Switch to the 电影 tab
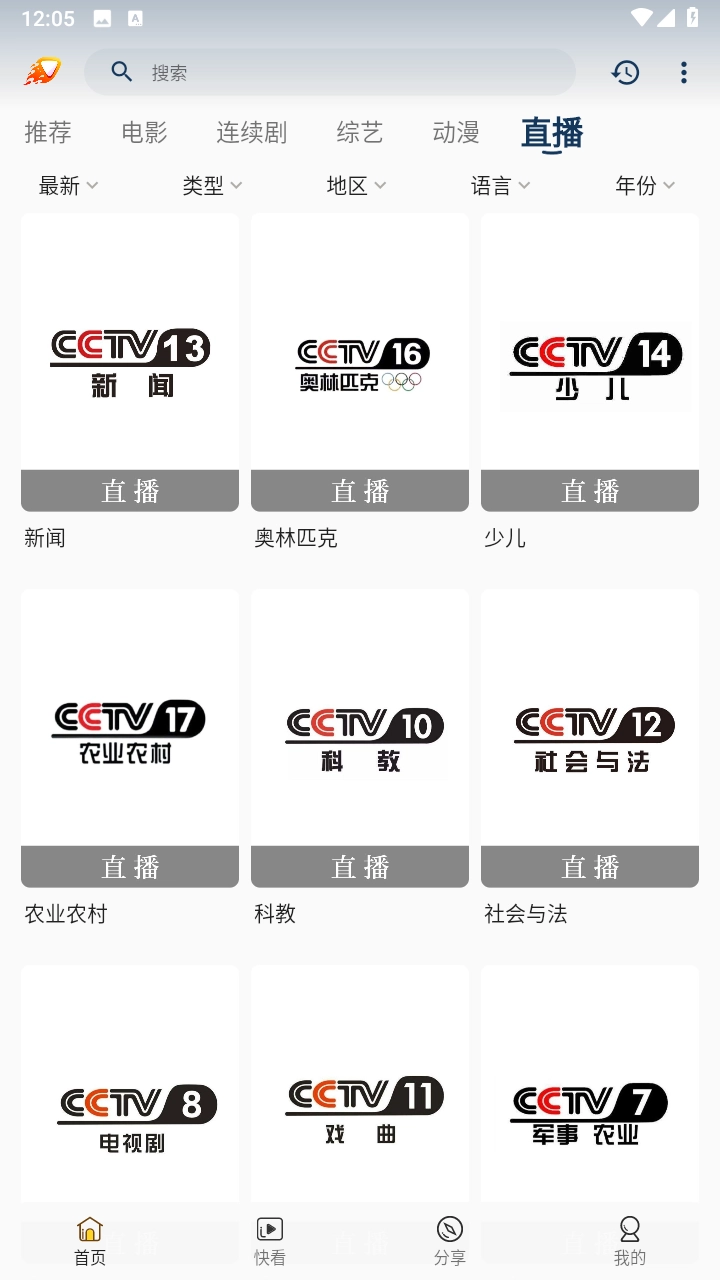The image size is (720, 1280). pyautogui.click(x=143, y=131)
